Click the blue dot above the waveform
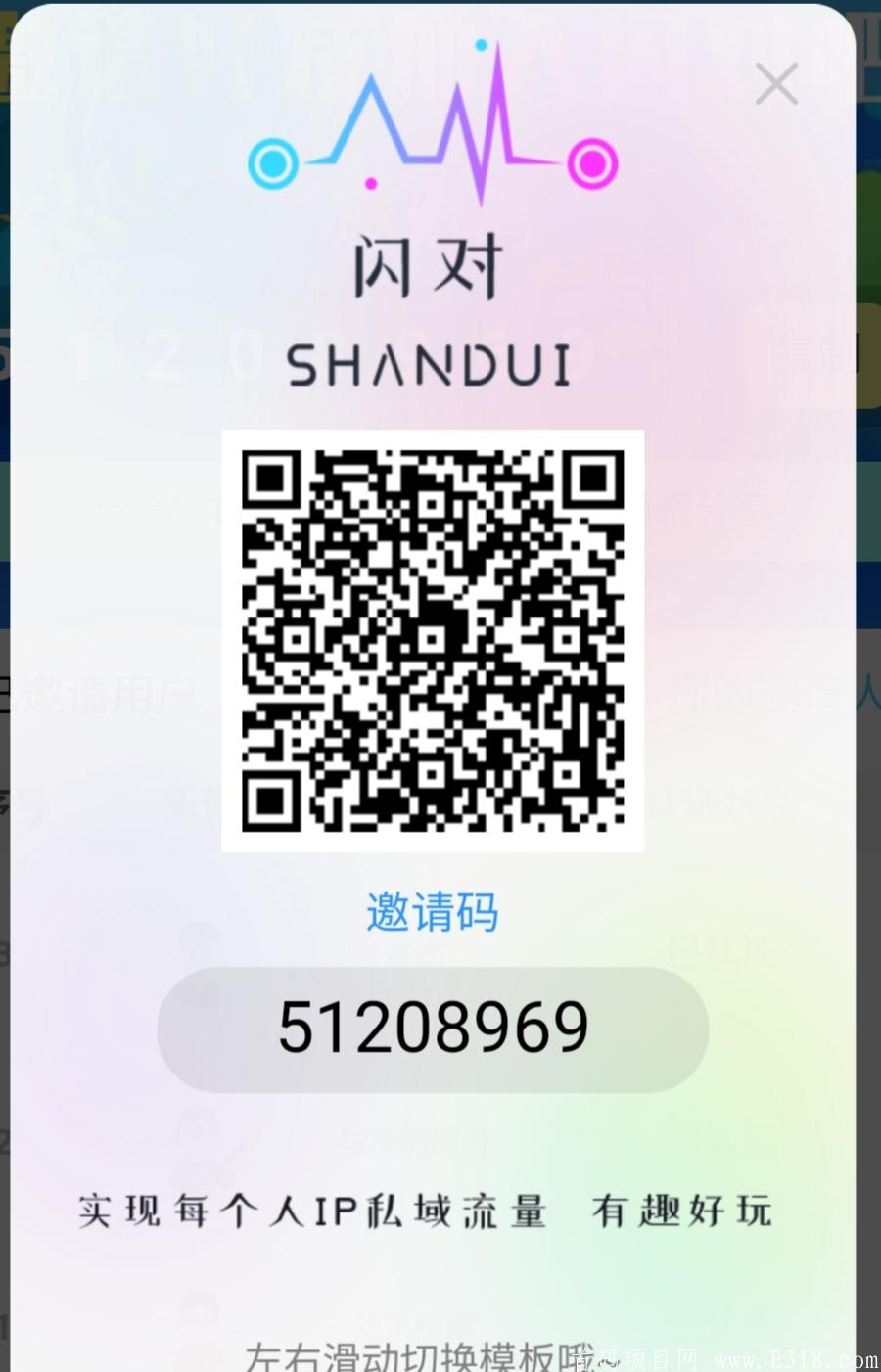 pos(480,44)
